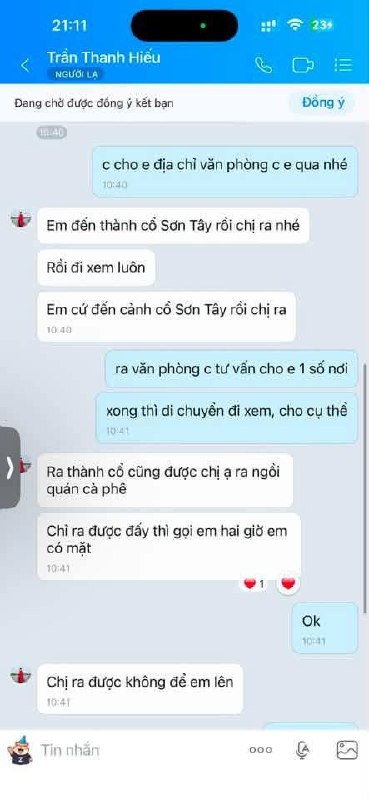Go back using the top-left arrow
Screen dimensions: 369x800
pos(24,65)
